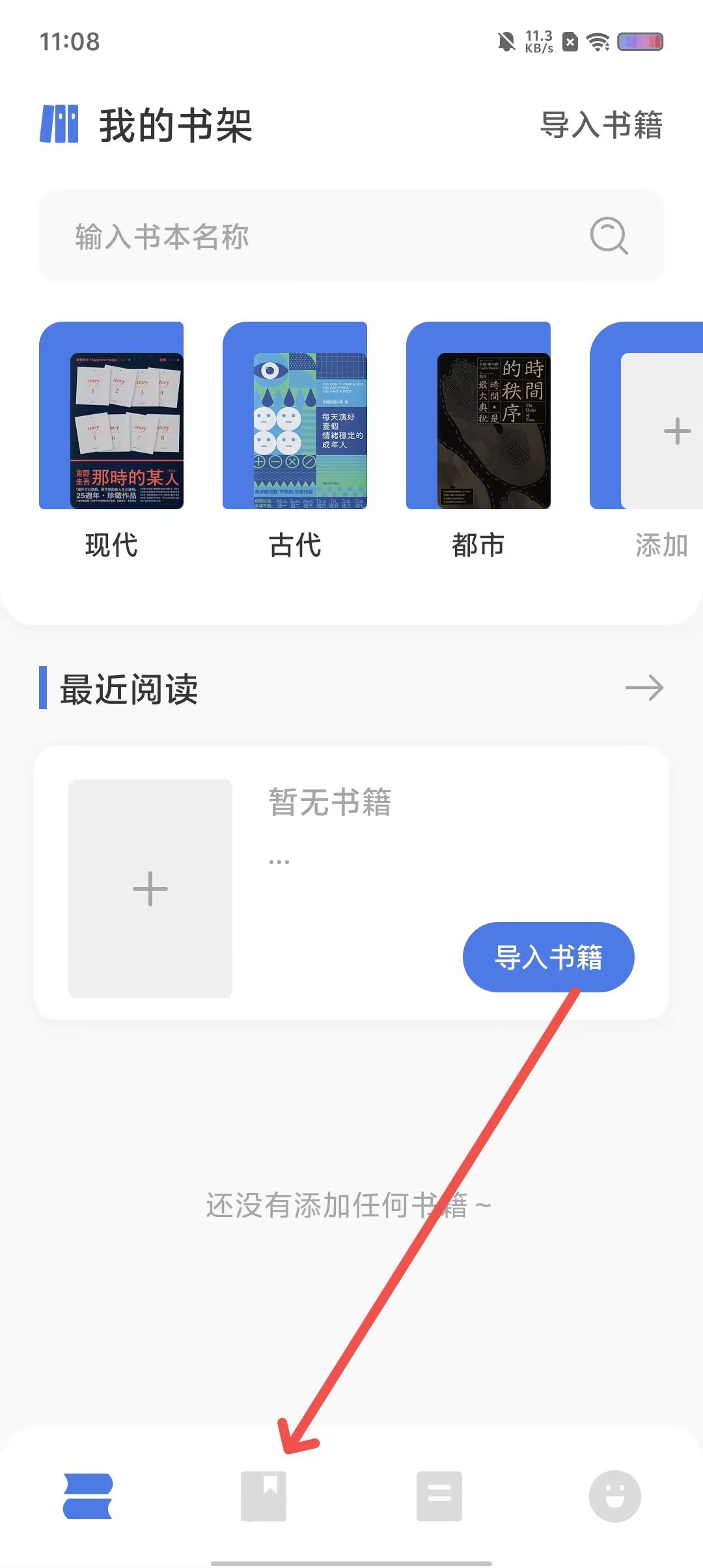Tap the plus placeholder in 暂无书籍 card
703x1568 pixels.
(x=150, y=888)
